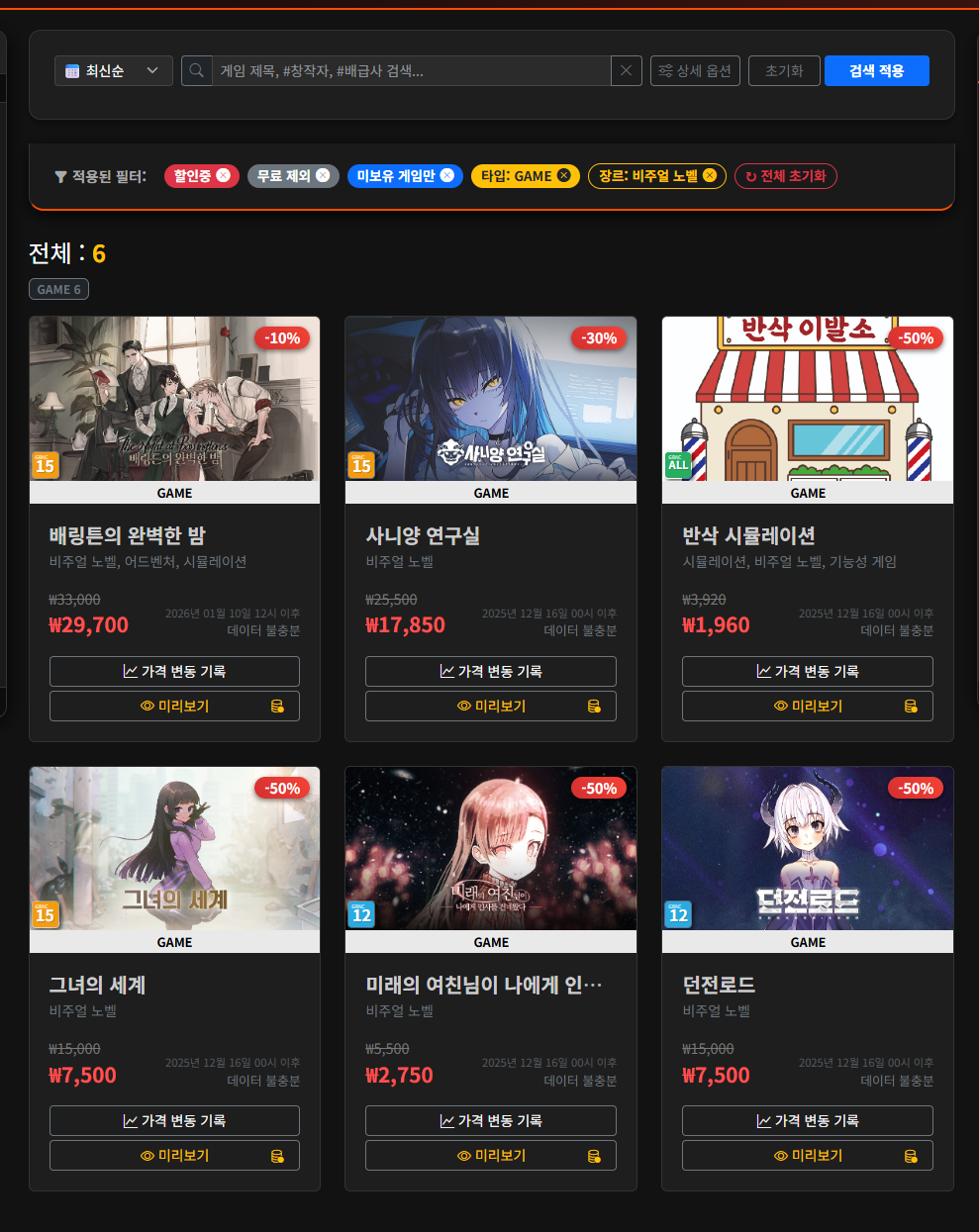Clear the search field text
Screen dimensions: 979x1232
click(x=626, y=70)
